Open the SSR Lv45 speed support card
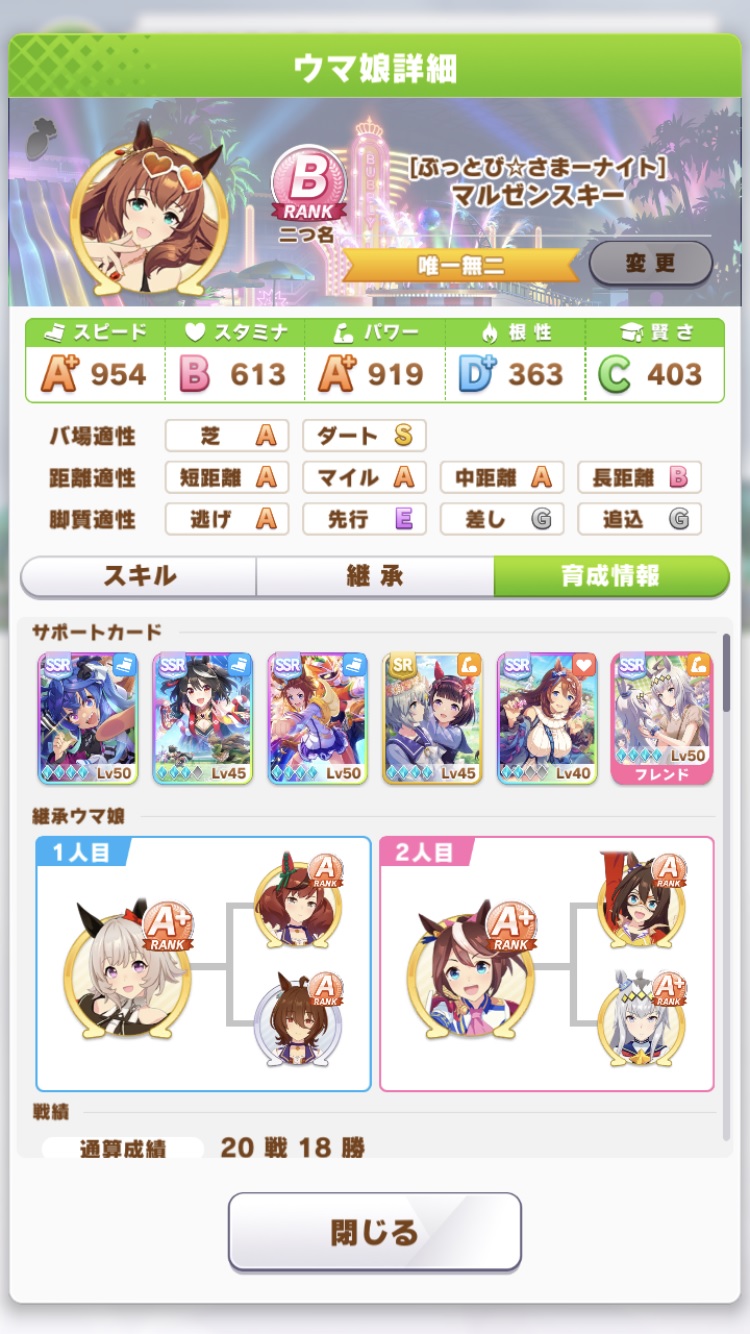The height and width of the screenshot is (1334, 750). pyautogui.click(x=203, y=718)
